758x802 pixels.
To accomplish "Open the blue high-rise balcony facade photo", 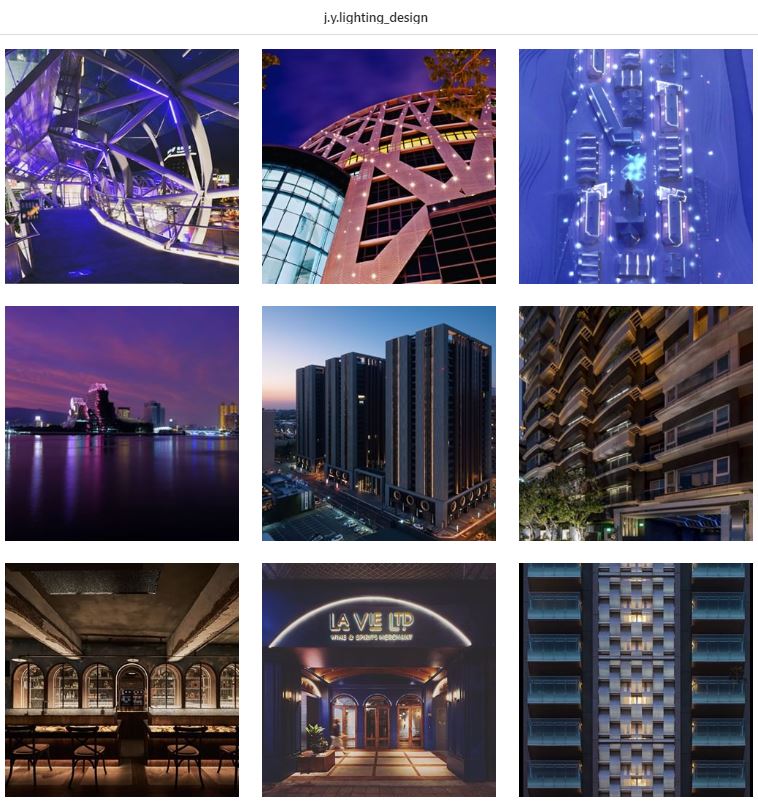I will [x=635, y=680].
